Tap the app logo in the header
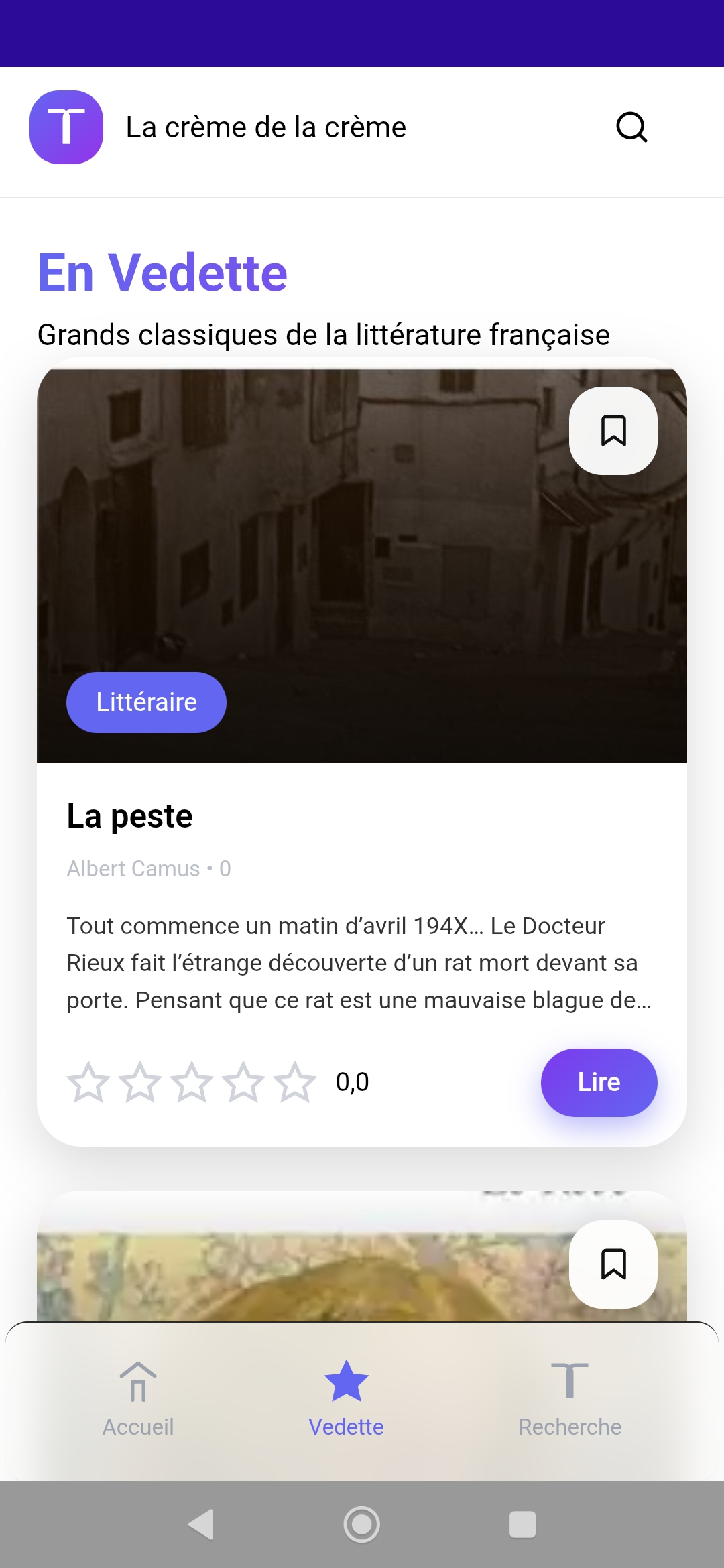This screenshot has width=724, height=1568. [x=66, y=127]
